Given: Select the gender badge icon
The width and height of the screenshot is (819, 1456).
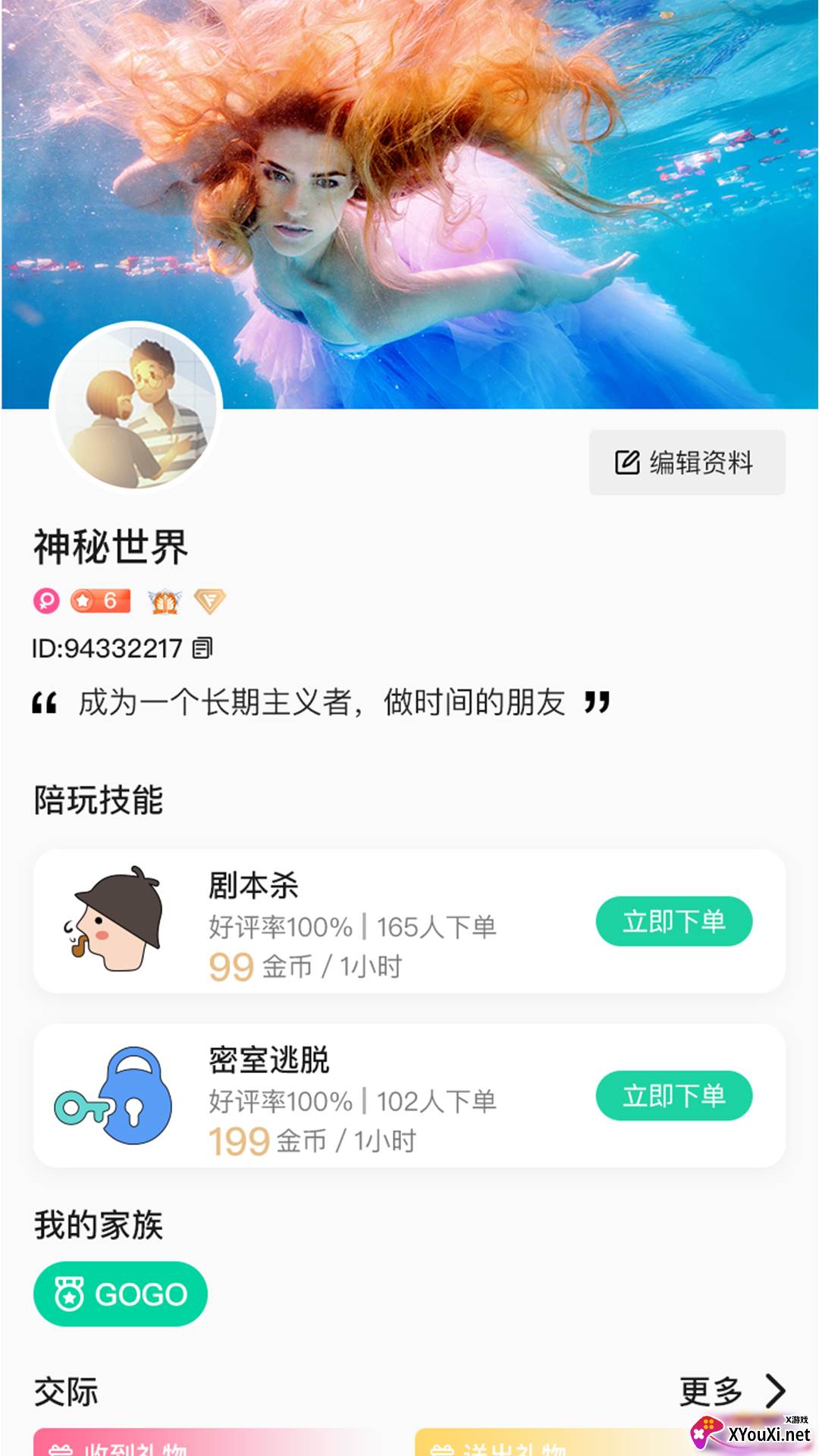Looking at the screenshot, I should tap(45, 599).
